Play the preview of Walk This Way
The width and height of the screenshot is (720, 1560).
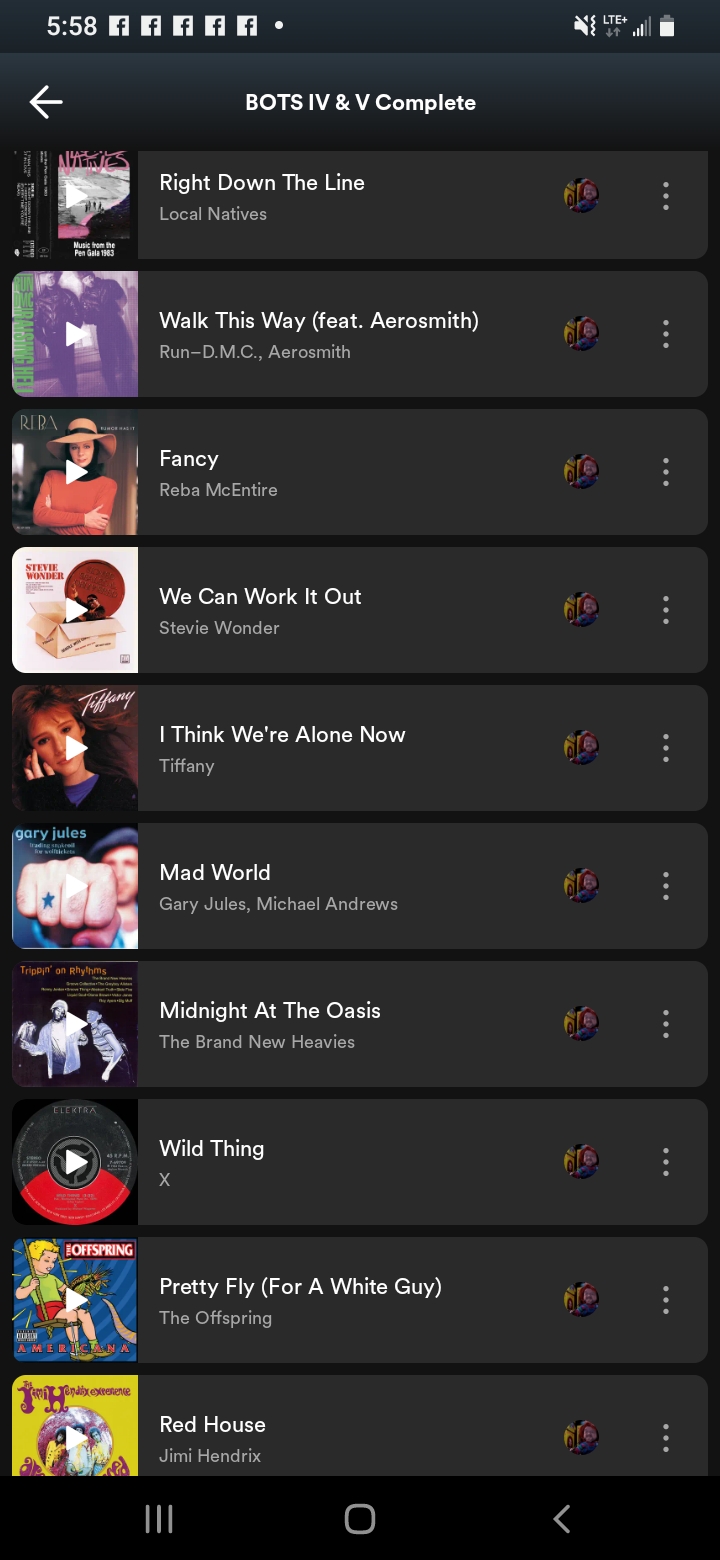coord(76,334)
